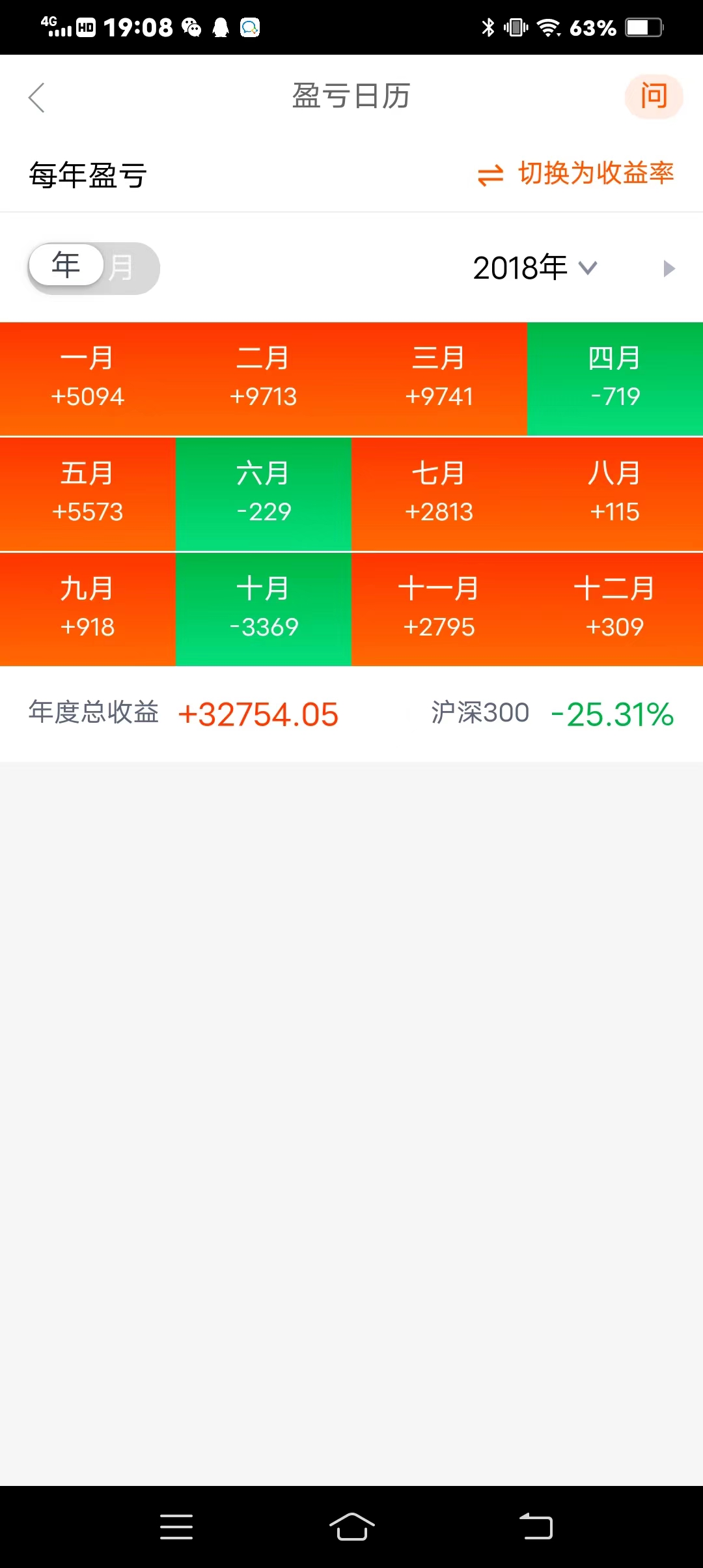The height and width of the screenshot is (1568, 703).
Task: Open the 问 help button
Action: (x=654, y=97)
